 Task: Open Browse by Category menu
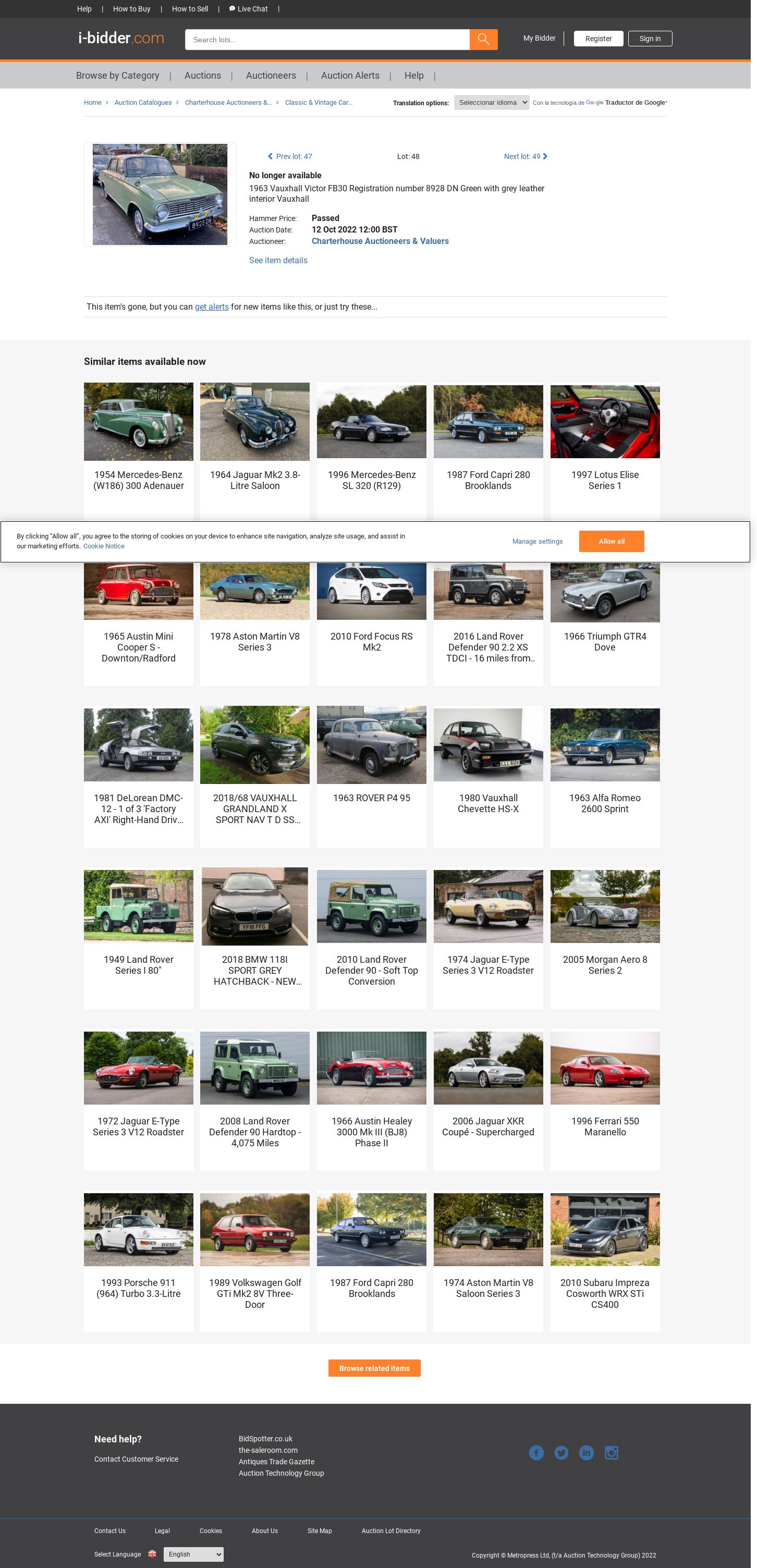coord(118,76)
